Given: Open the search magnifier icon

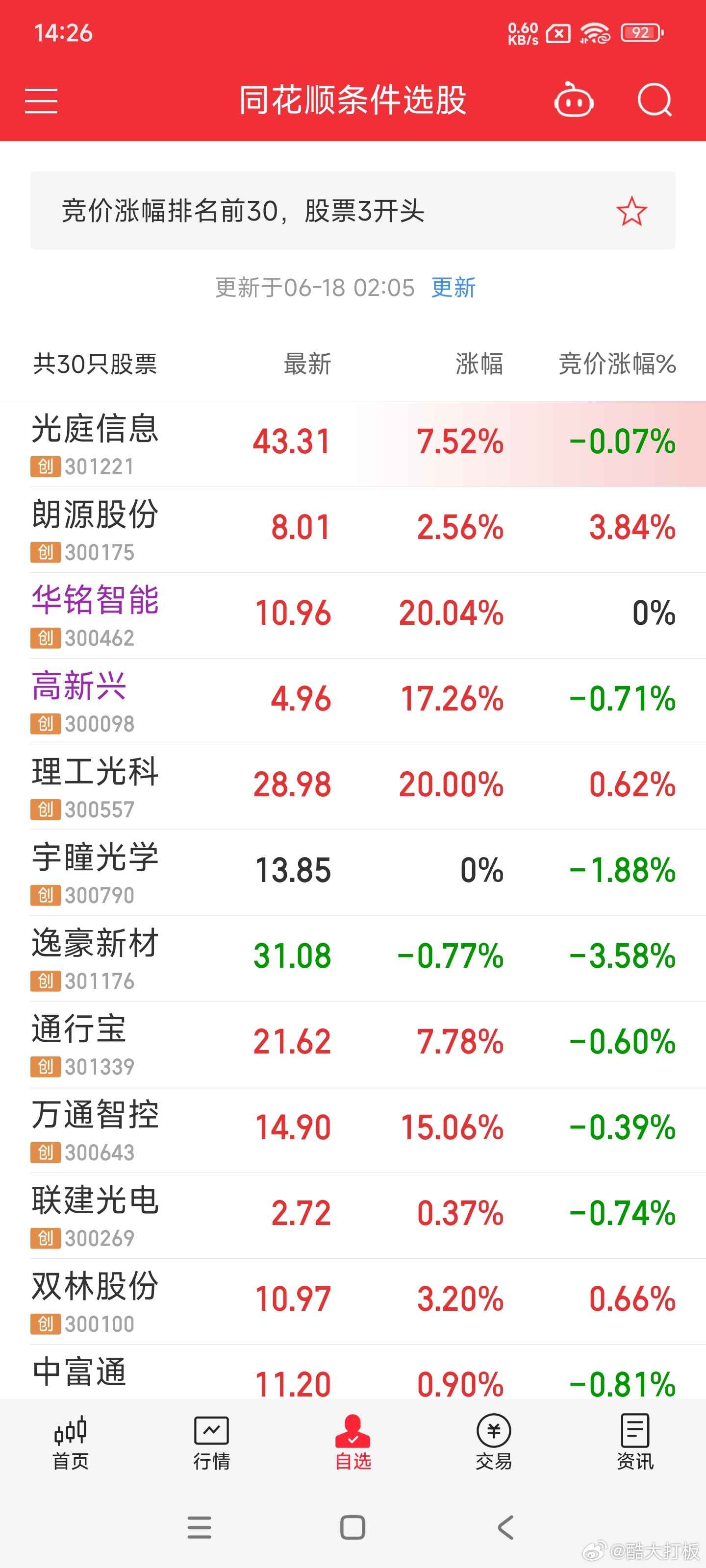Looking at the screenshot, I should (655, 100).
